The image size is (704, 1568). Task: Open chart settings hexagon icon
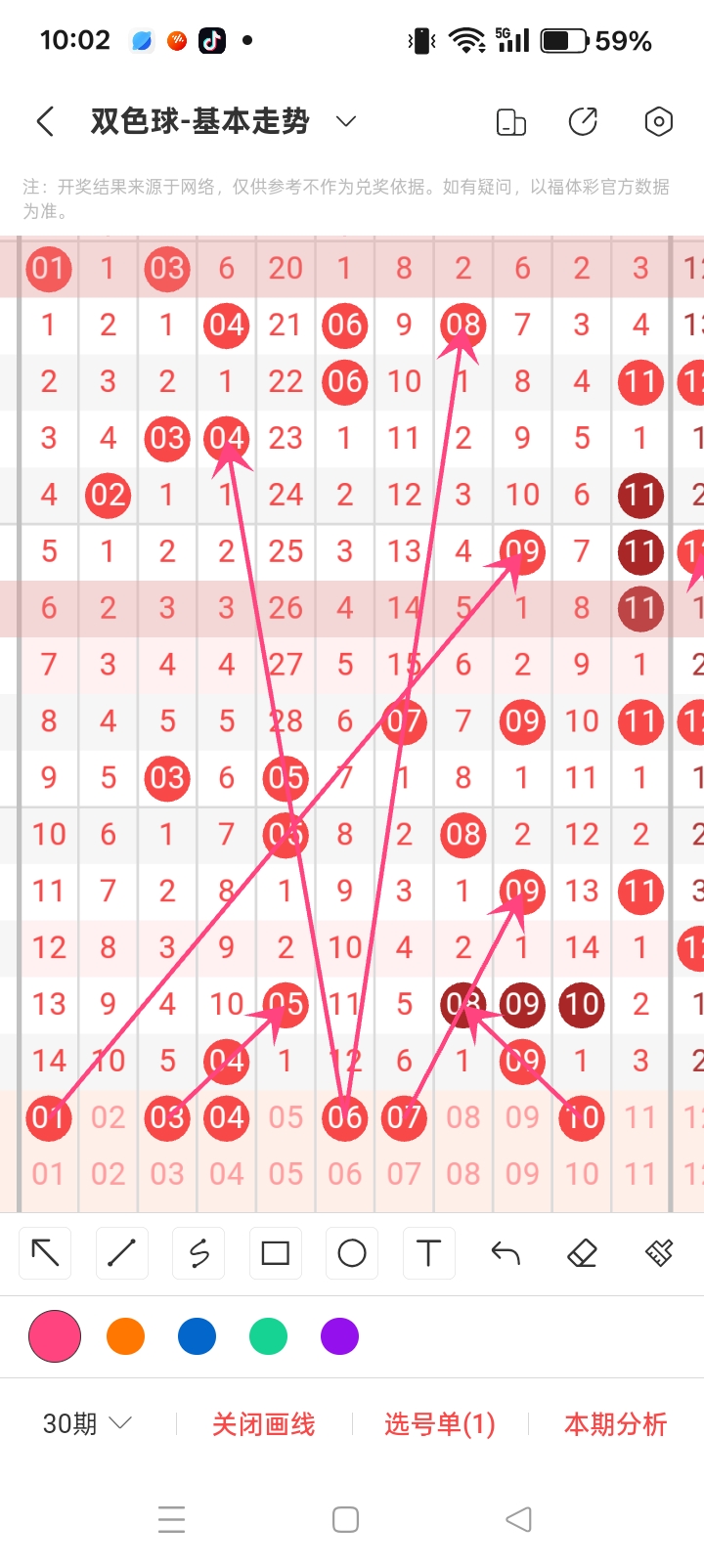[x=658, y=121]
